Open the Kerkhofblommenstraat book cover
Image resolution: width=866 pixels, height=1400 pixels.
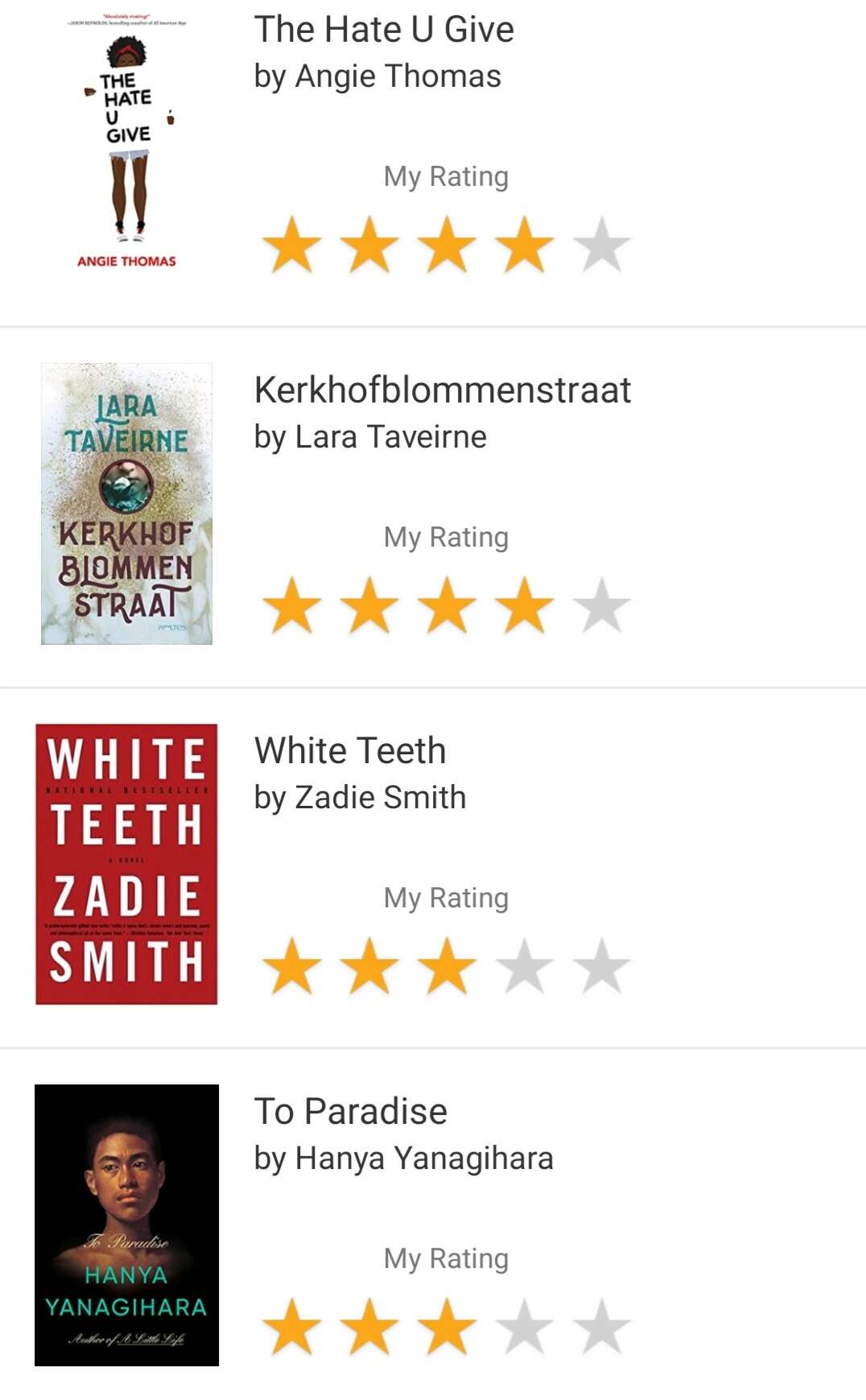tap(127, 503)
